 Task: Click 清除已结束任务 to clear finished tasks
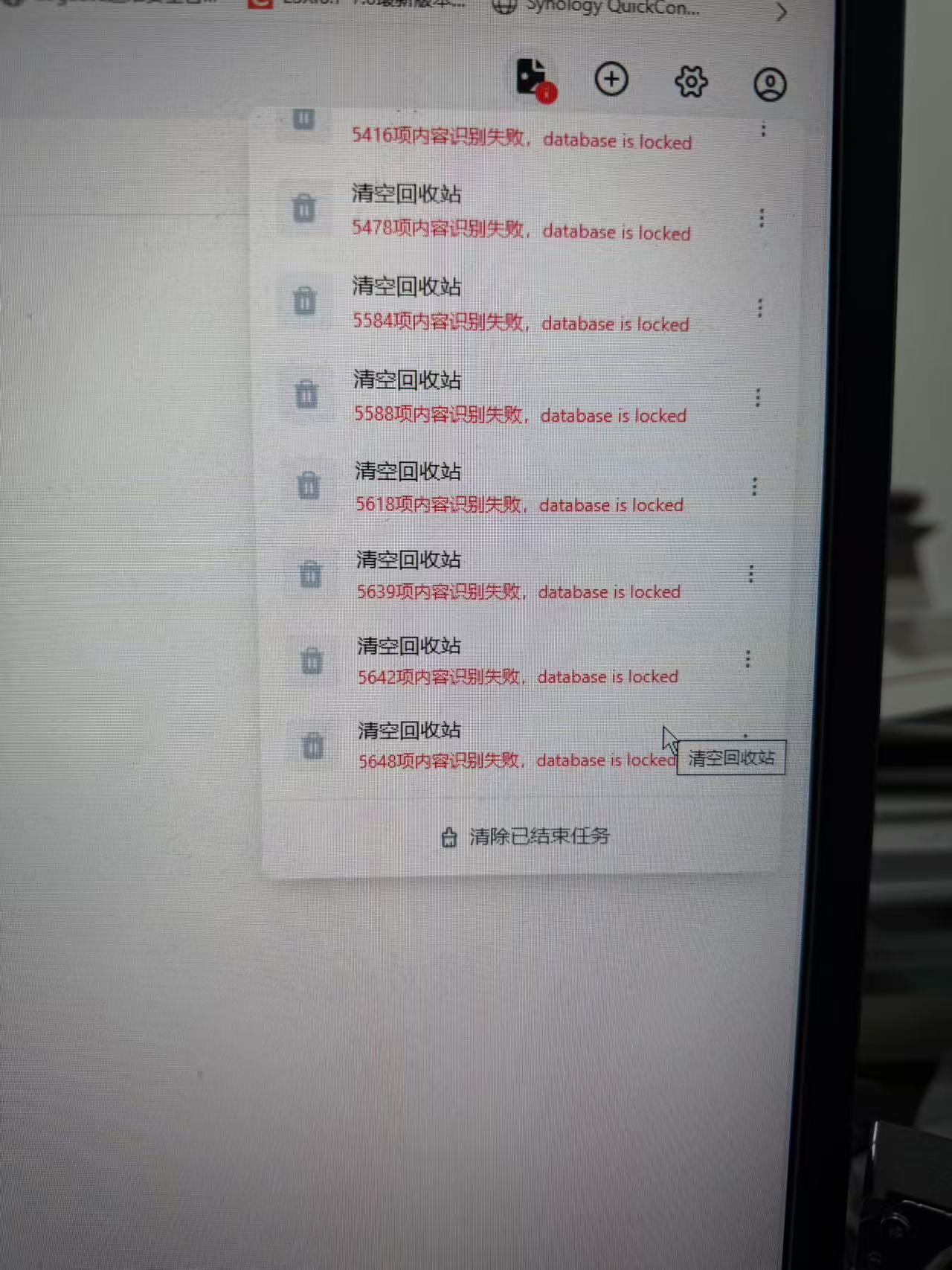pos(526,837)
